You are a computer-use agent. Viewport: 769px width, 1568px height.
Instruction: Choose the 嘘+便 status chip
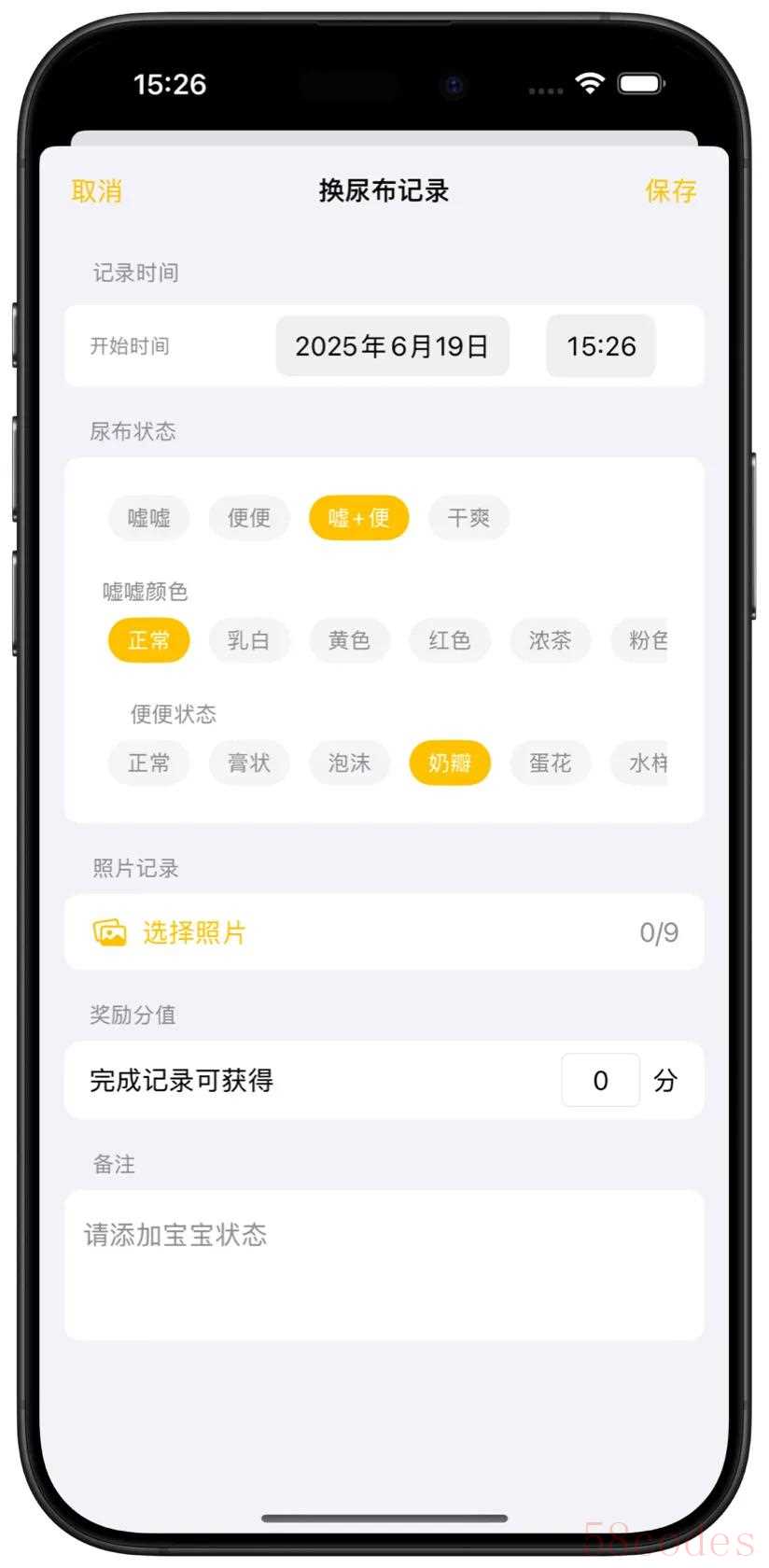click(359, 518)
